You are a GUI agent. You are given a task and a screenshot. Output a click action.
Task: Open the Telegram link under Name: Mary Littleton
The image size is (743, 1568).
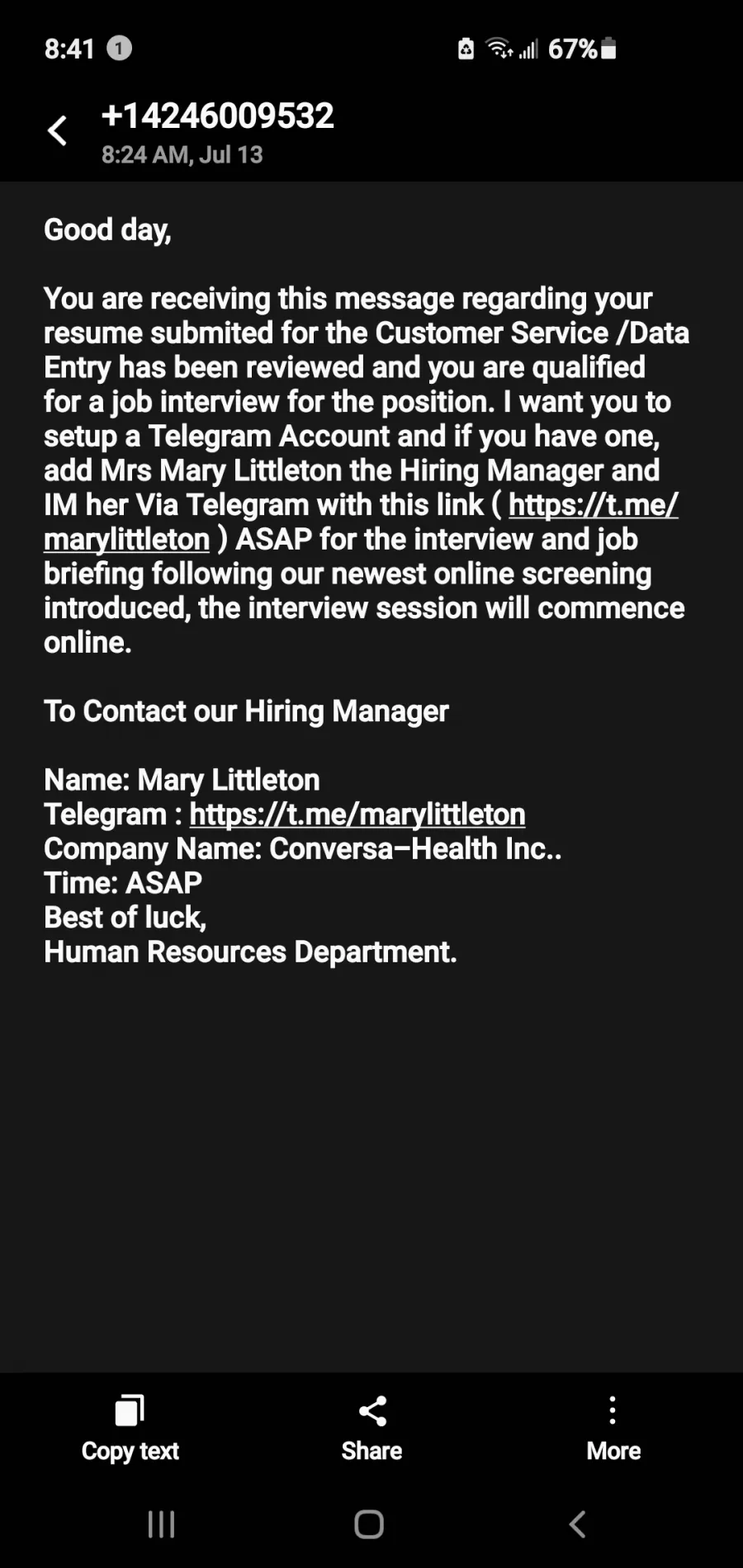point(357,815)
